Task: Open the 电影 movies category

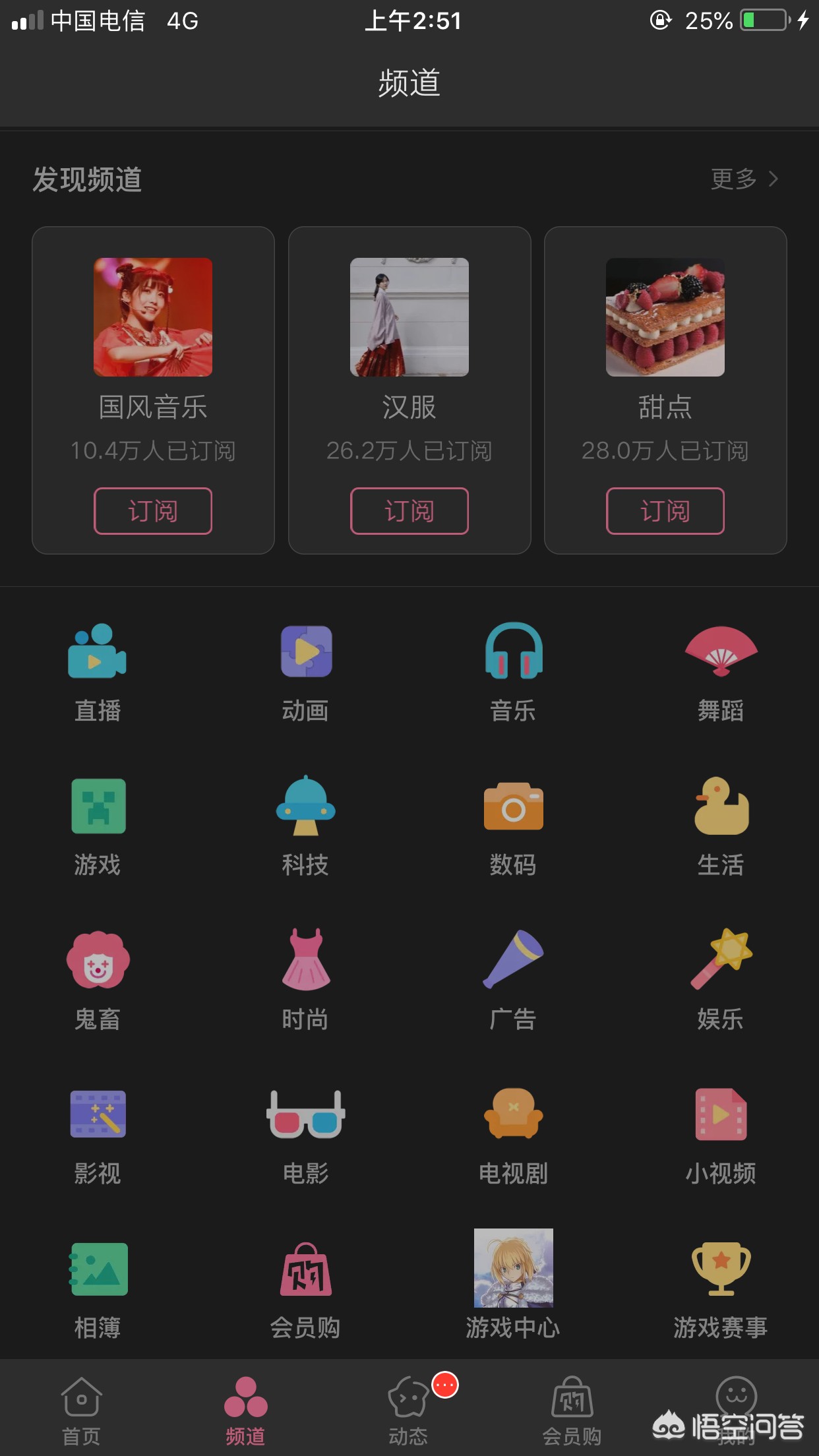Action: (x=306, y=1134)
